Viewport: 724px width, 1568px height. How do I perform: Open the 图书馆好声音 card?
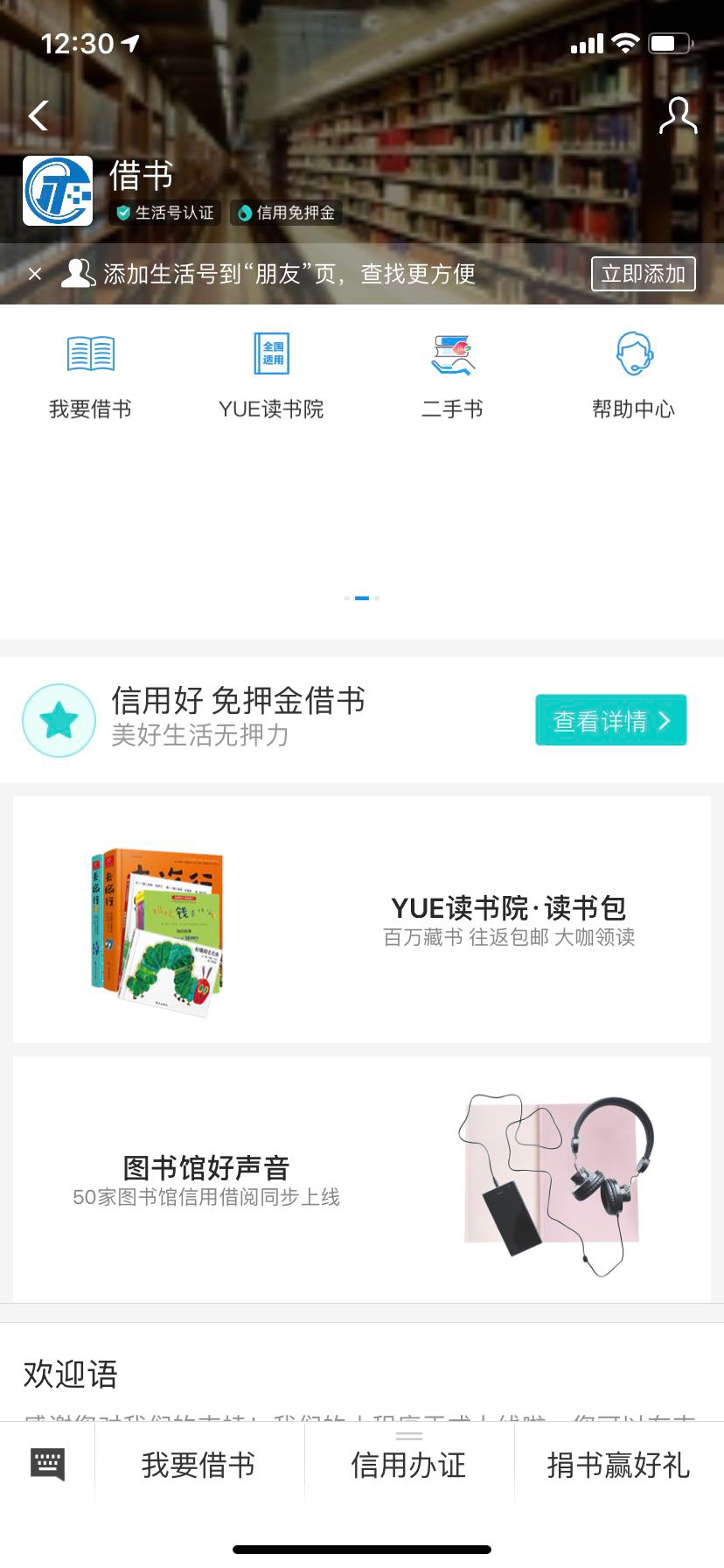tap(362, 1179)
